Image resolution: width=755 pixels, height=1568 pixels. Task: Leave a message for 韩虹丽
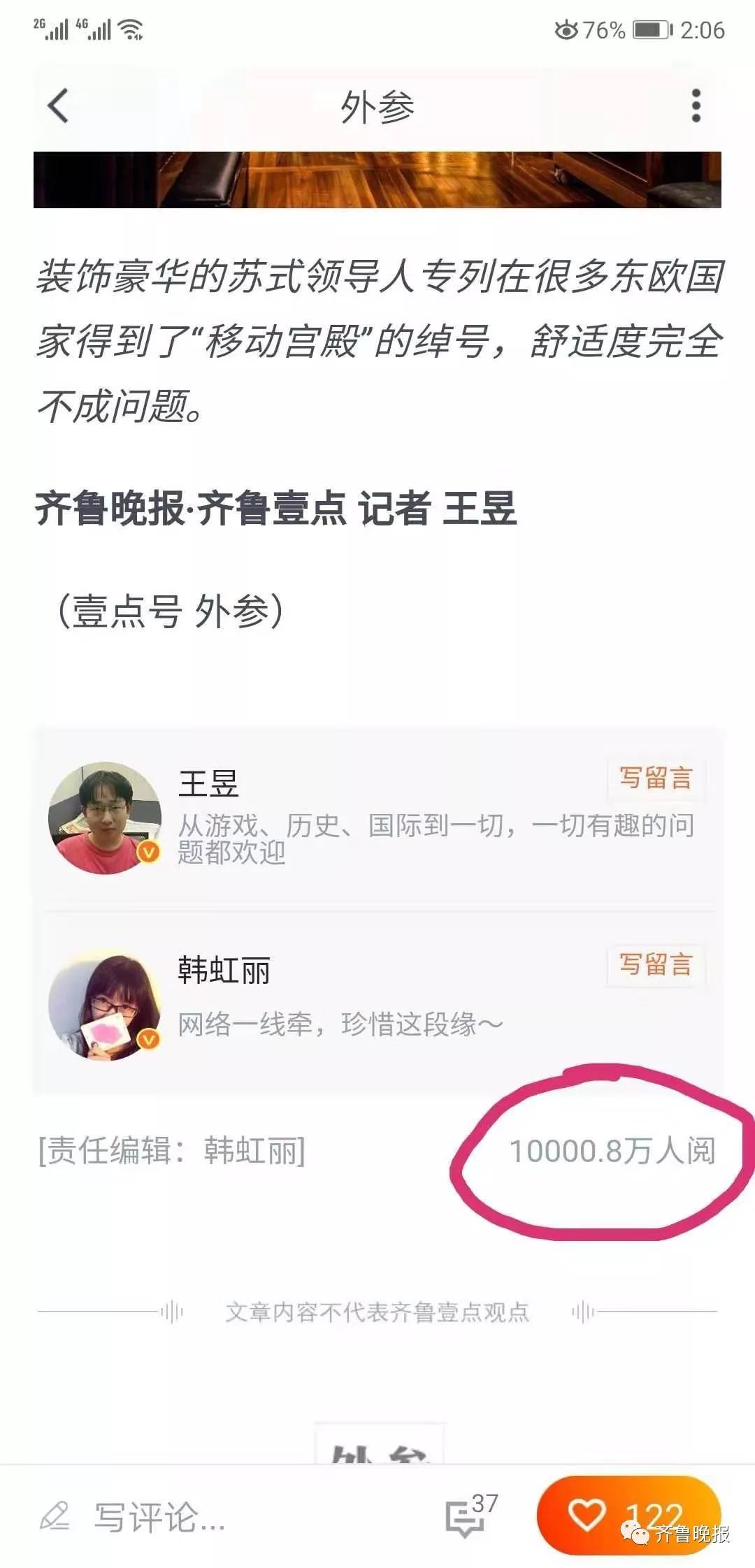pos(656,965)
